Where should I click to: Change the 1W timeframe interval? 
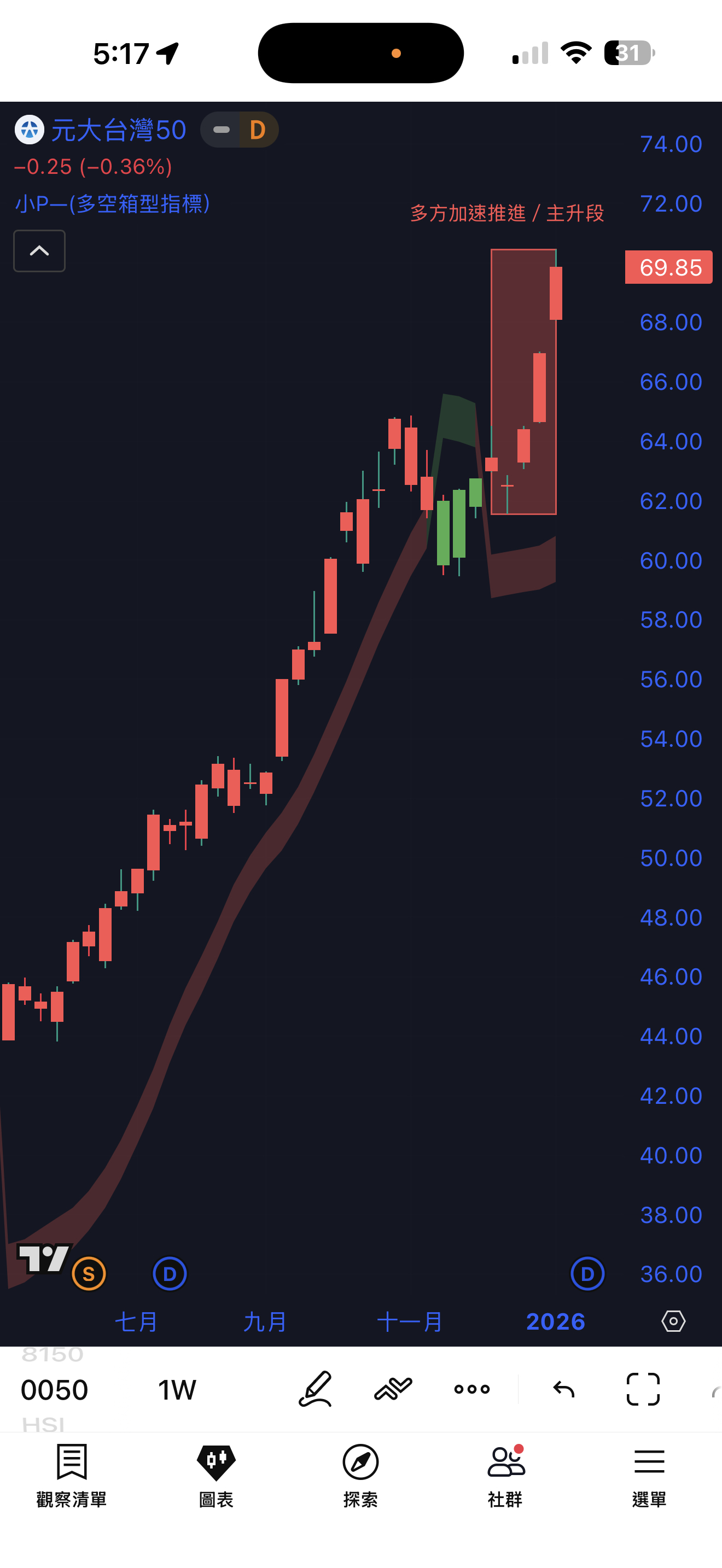tap(177, 1390)
